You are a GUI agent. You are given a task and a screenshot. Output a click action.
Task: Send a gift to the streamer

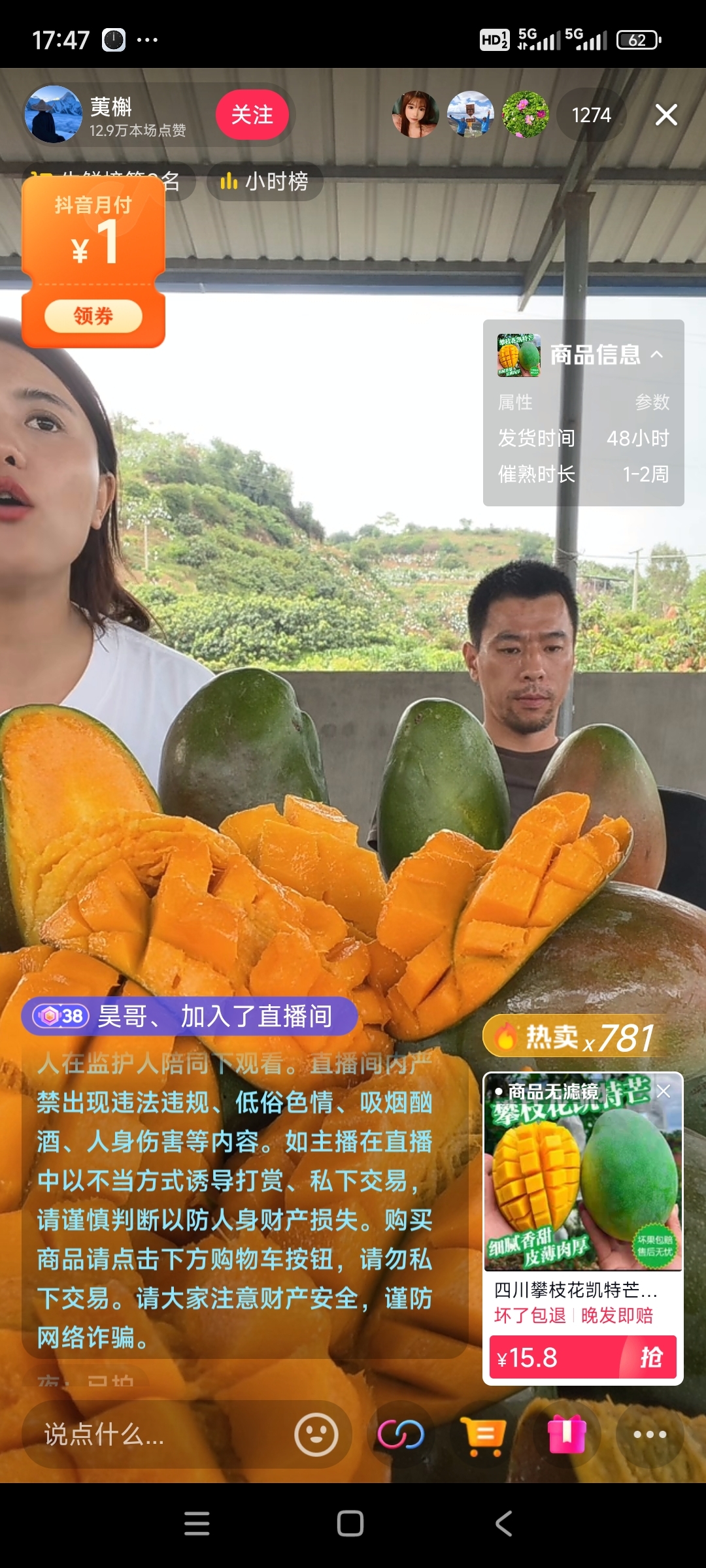[567, 1435]
